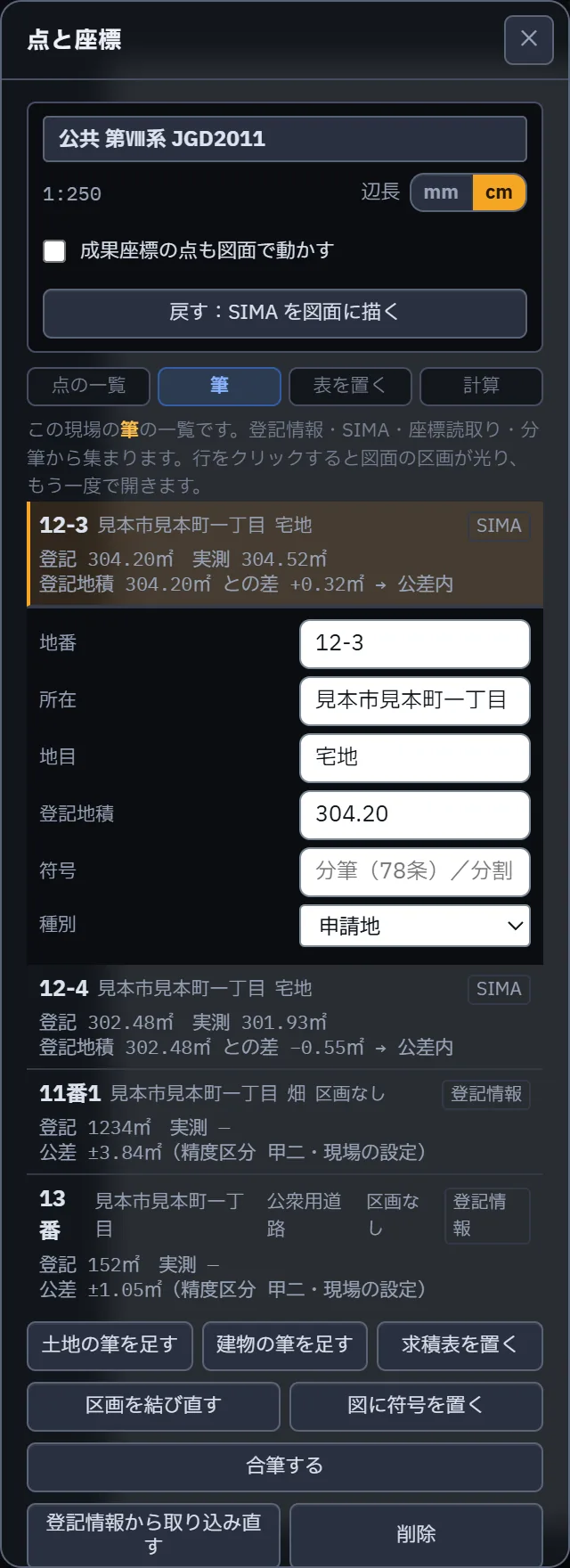Tap the 符号 input field

415,871
